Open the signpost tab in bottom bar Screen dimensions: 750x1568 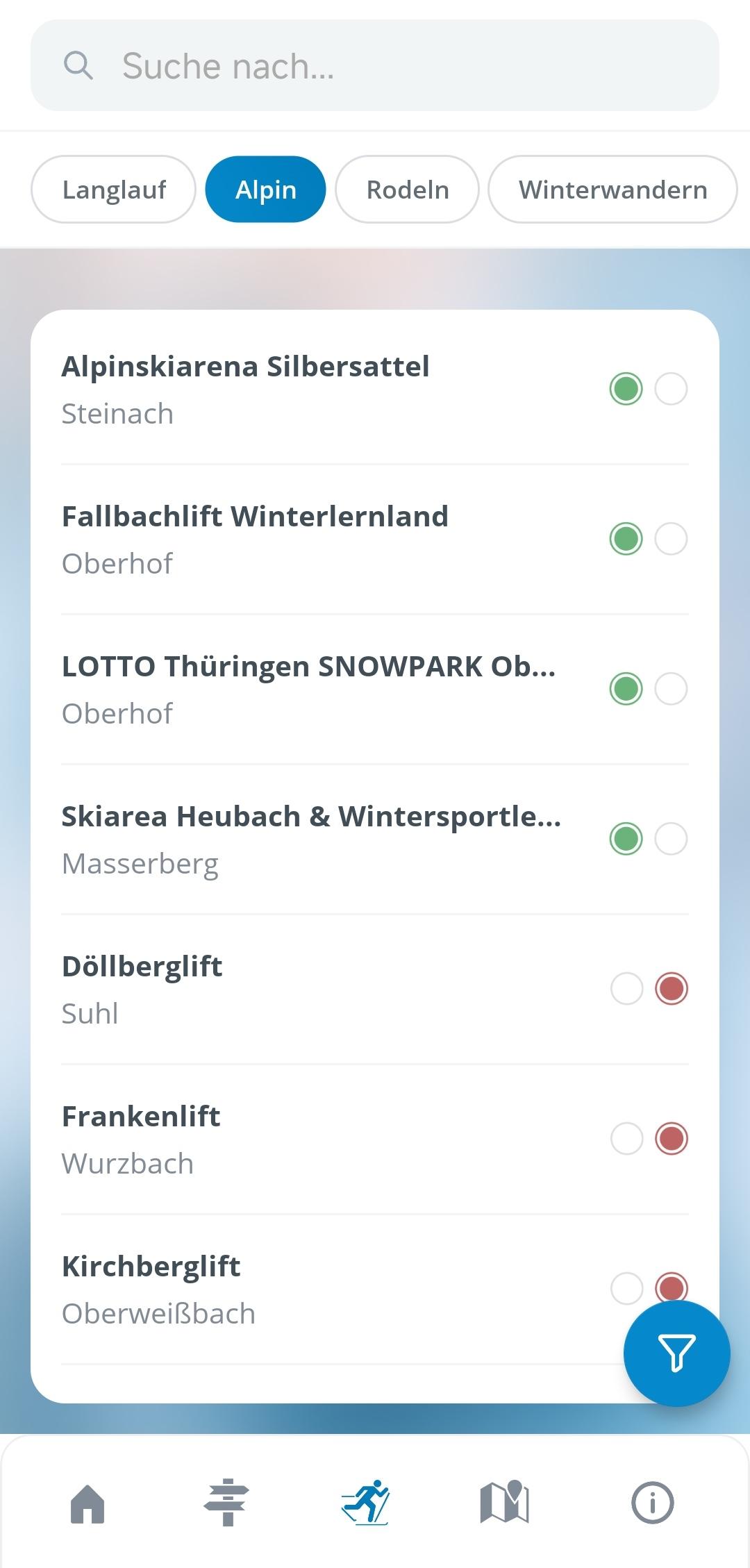(226, 1503)
